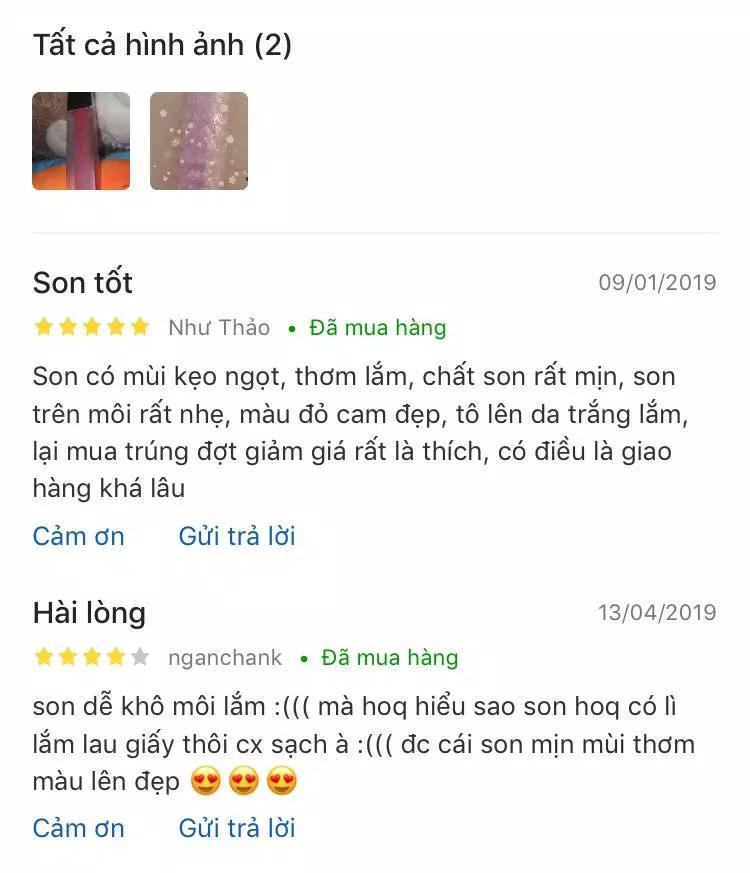Click the fifth star of the Son tốt review
750x873 pixels.
pos(140,326)
